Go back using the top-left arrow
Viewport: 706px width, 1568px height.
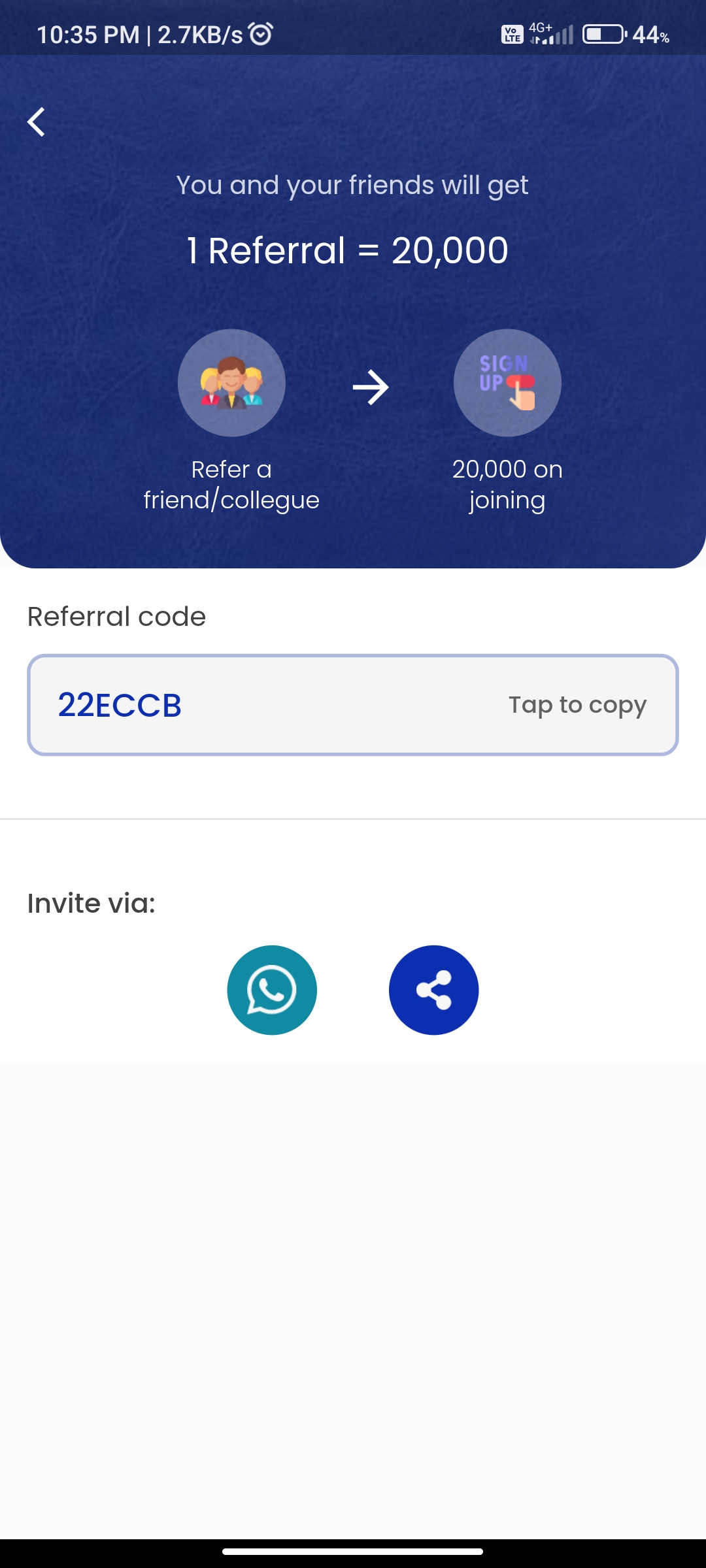click(37, 122)
